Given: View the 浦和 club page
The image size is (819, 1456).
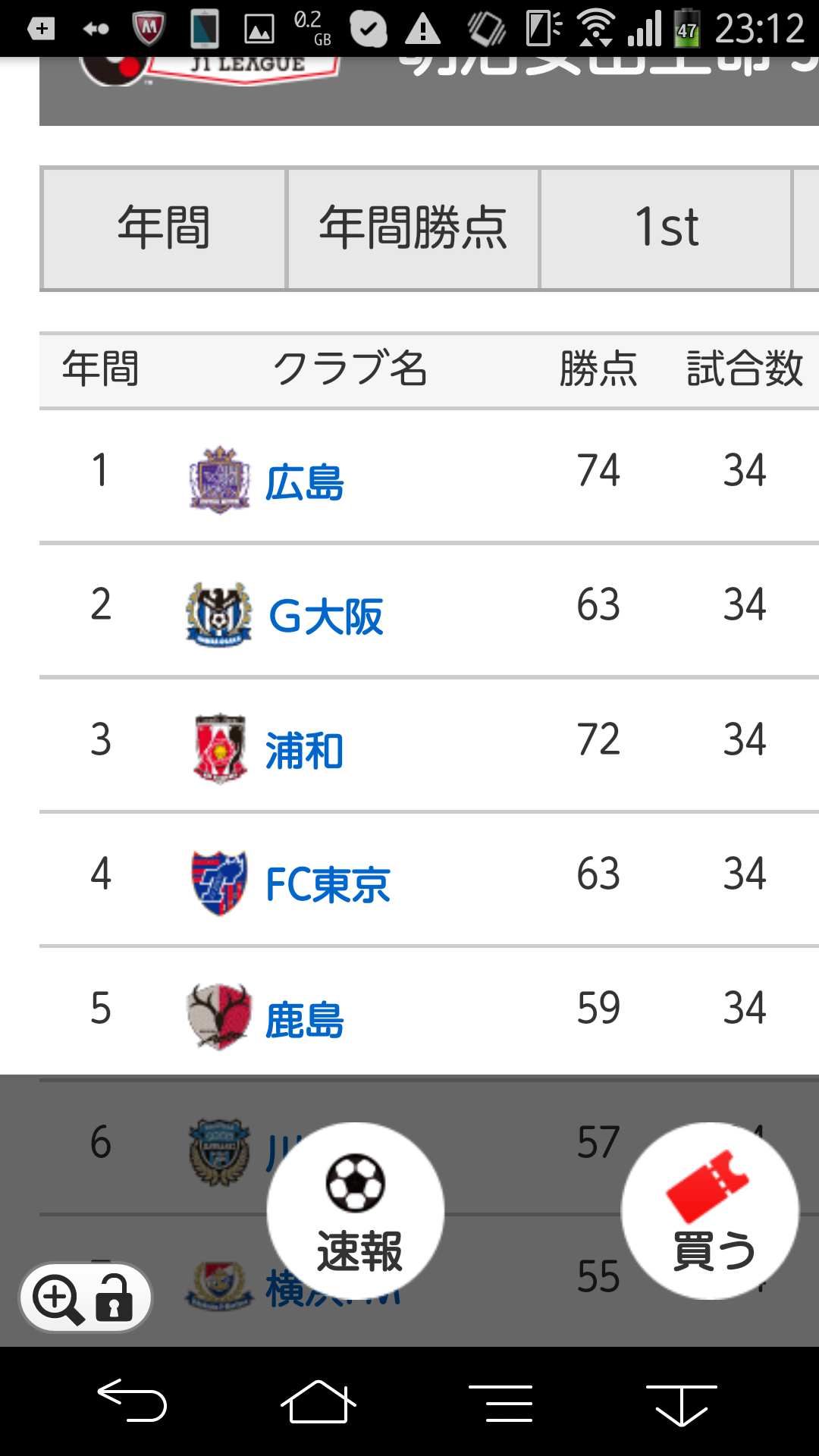Looking at the screenshot, I should point(304,751).
